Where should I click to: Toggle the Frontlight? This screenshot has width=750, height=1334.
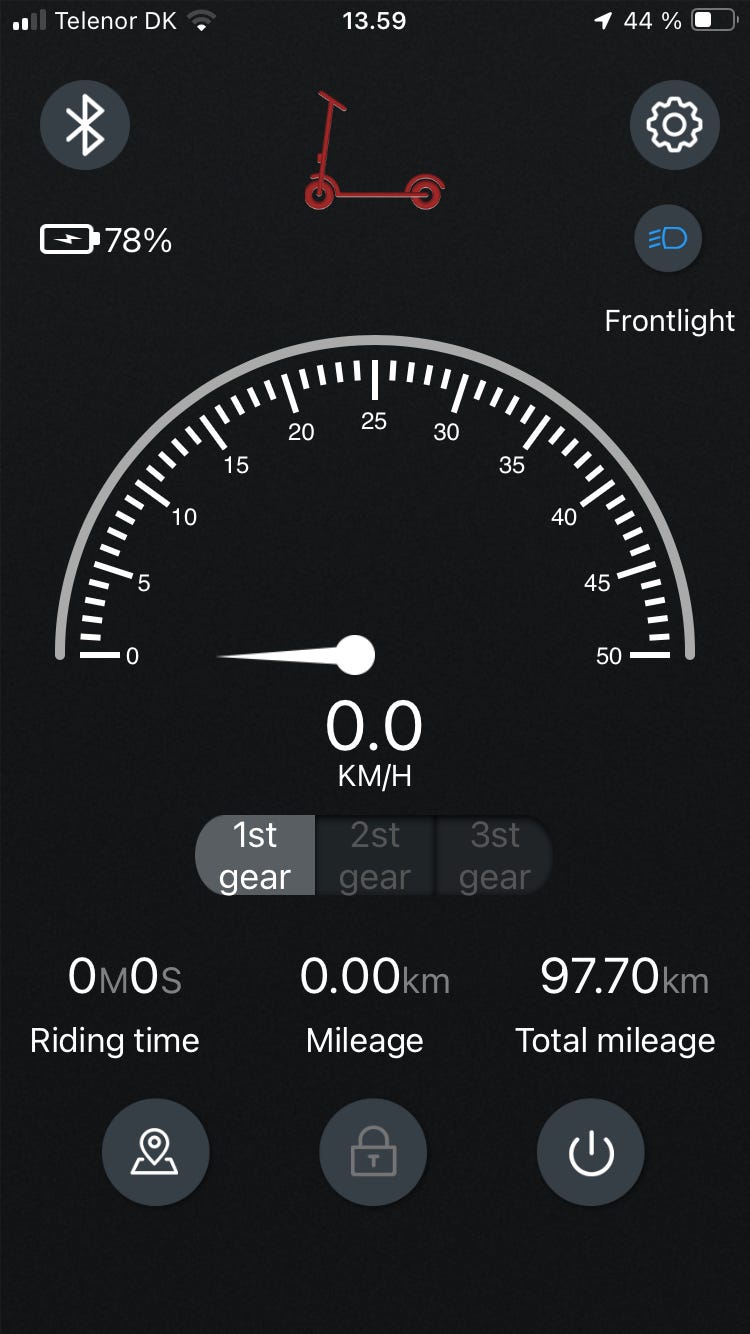point(668,238)
